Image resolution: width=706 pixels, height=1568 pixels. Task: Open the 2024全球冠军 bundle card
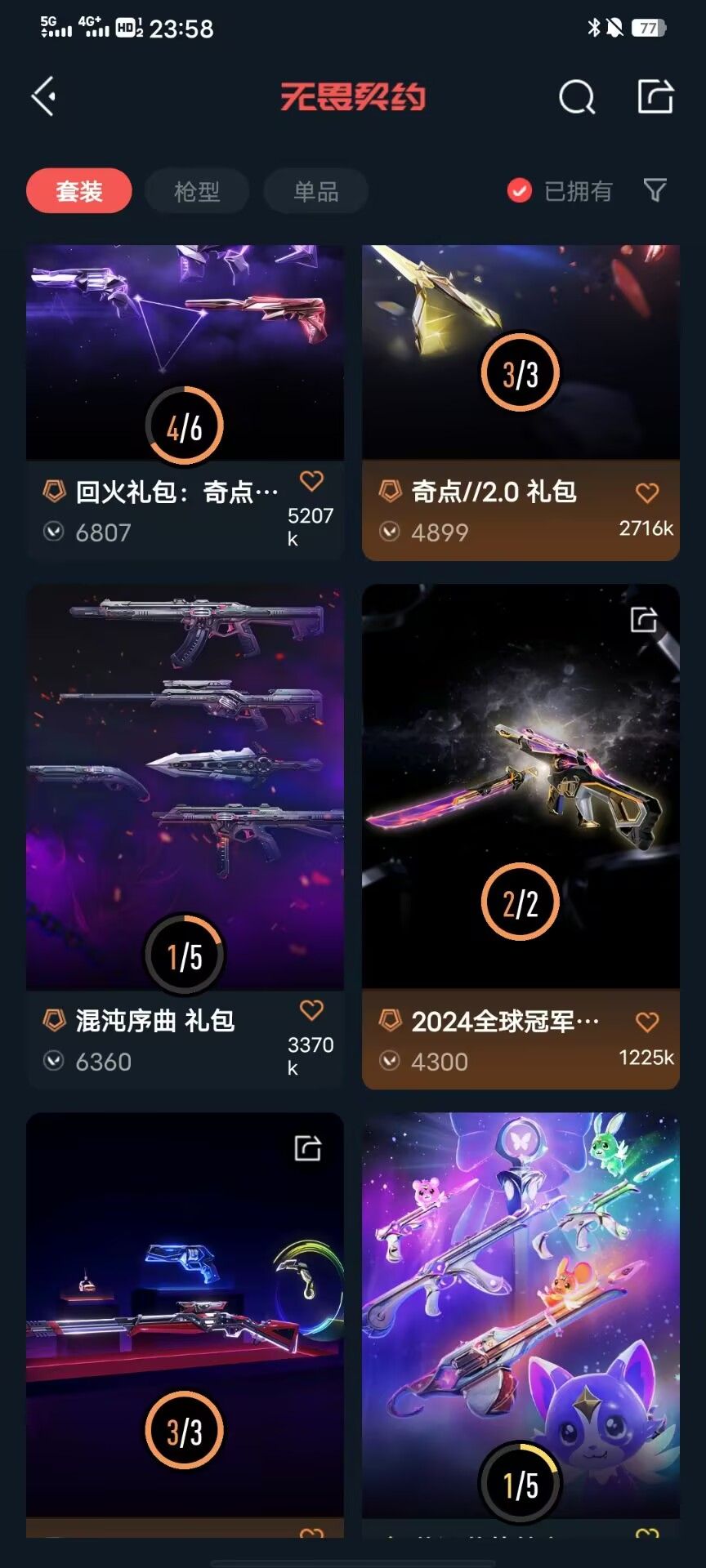(521, 800)
